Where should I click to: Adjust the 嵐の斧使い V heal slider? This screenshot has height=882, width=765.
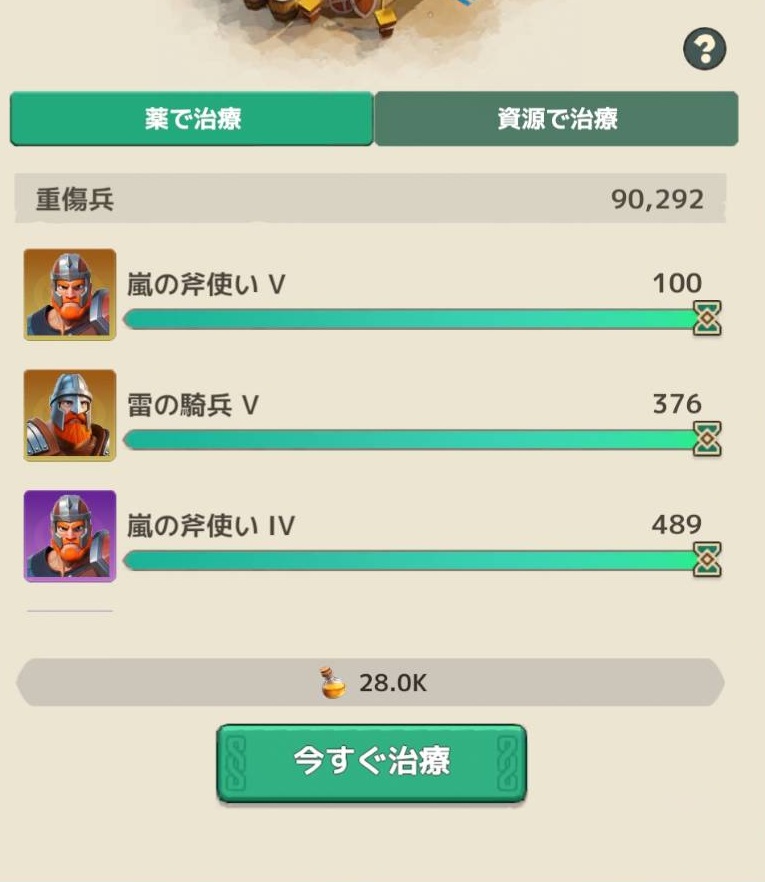click(707, 319)
